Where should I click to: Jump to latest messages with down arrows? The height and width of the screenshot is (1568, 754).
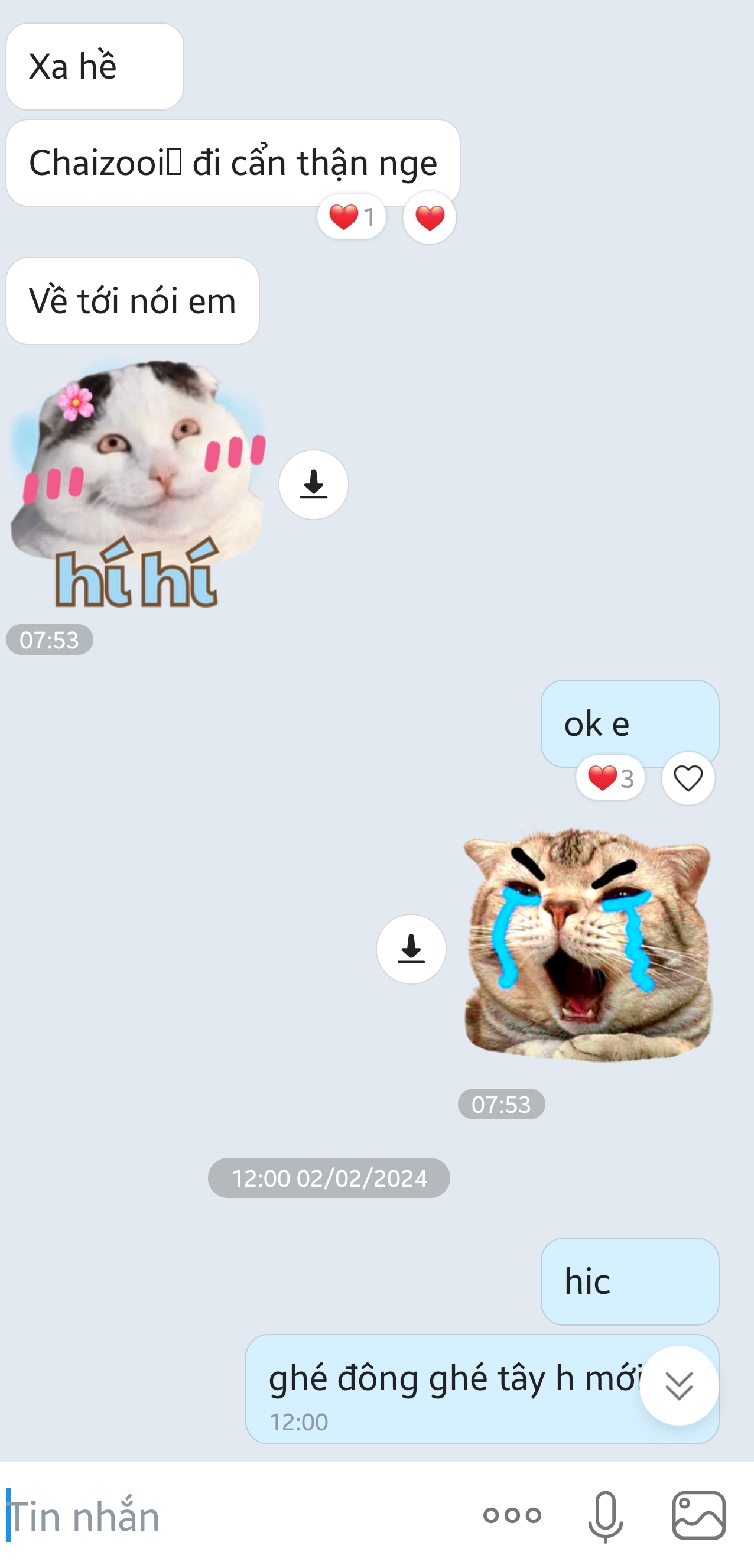[678, 1386]
